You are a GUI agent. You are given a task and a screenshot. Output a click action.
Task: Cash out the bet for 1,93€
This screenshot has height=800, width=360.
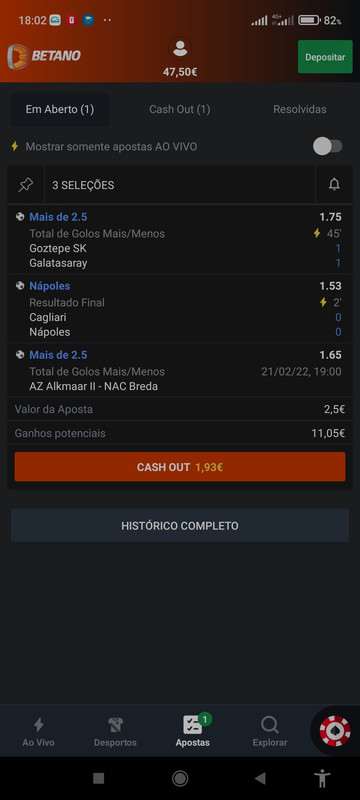coord(179,467)
